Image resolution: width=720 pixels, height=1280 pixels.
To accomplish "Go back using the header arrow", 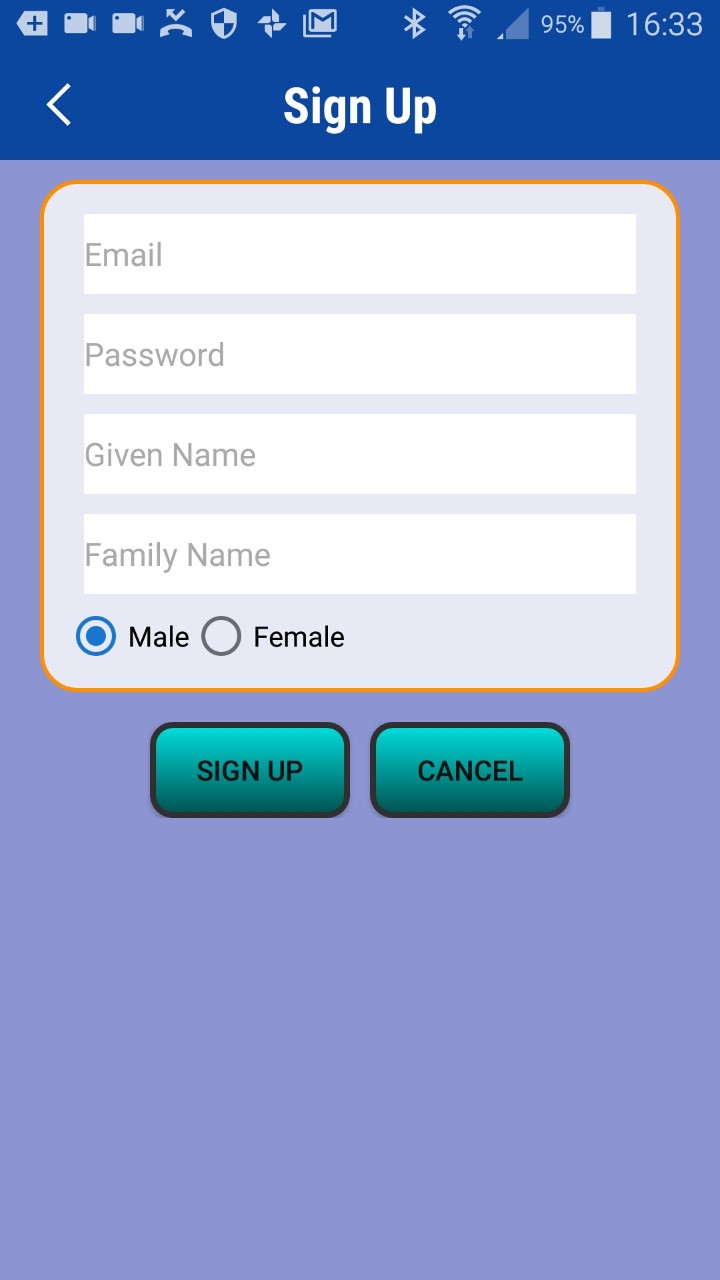I will [x=59, y=105].
